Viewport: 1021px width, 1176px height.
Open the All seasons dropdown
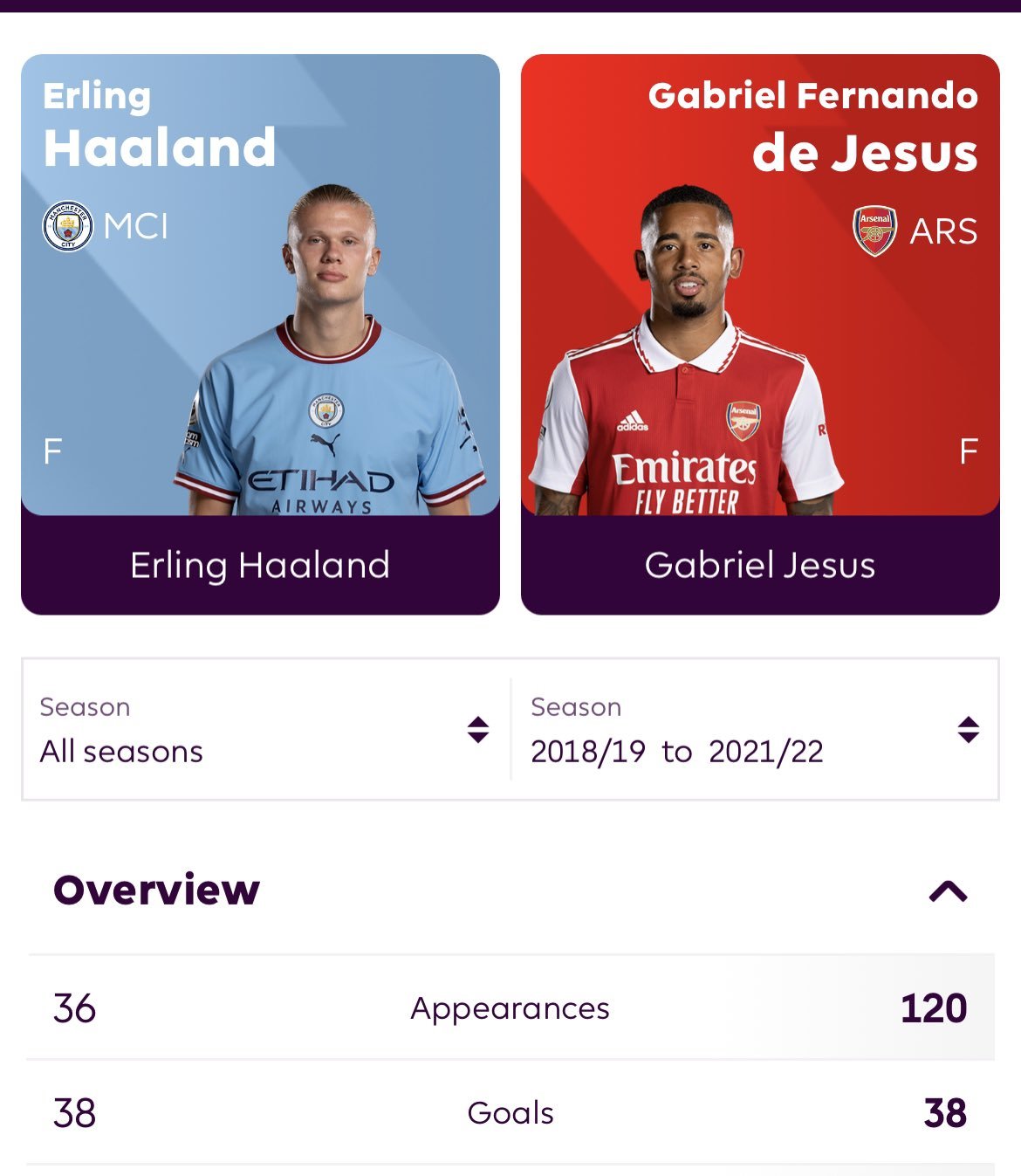click(264, 730)
